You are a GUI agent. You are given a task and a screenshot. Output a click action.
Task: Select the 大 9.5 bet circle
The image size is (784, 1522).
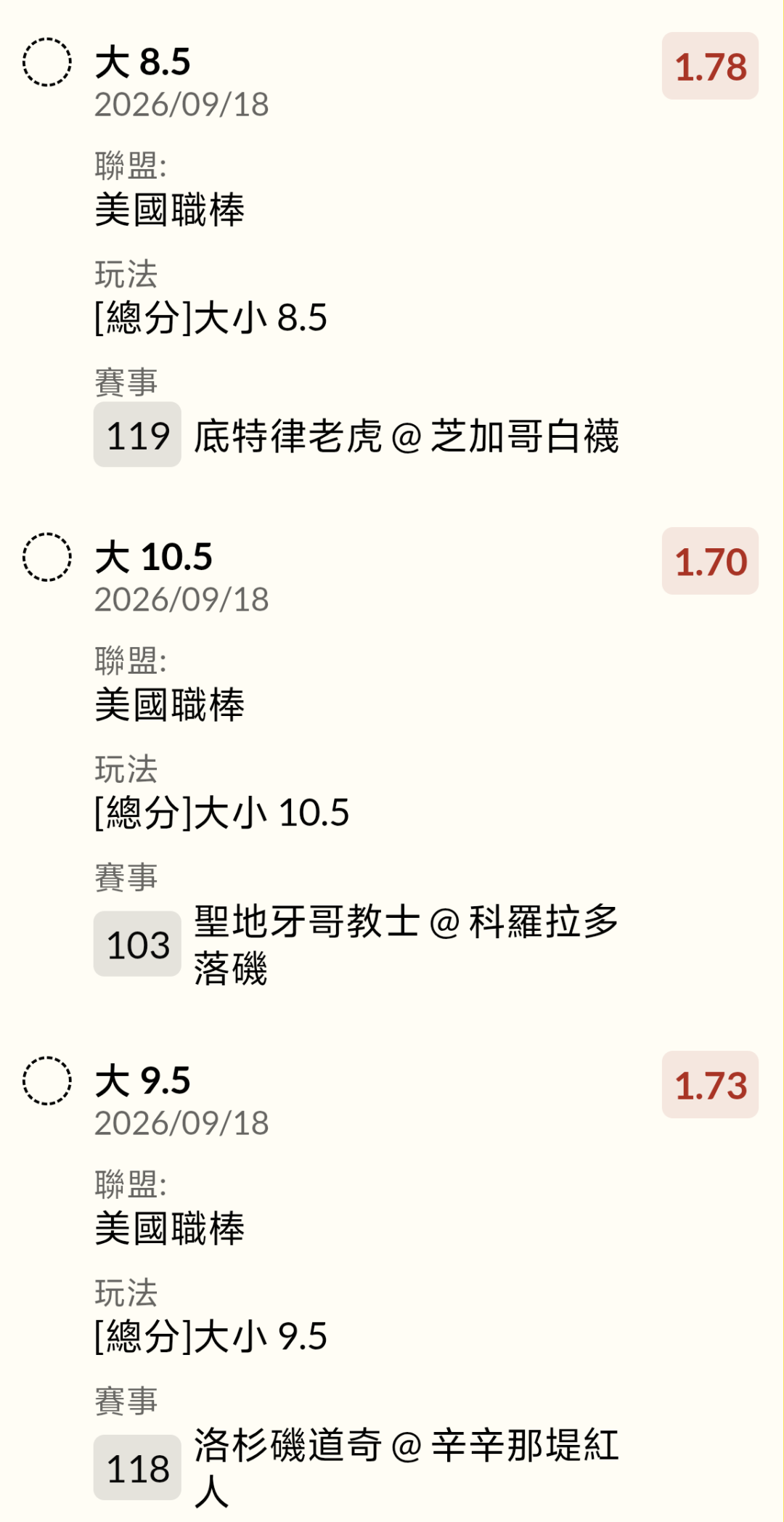click(x=47, y=1081)
